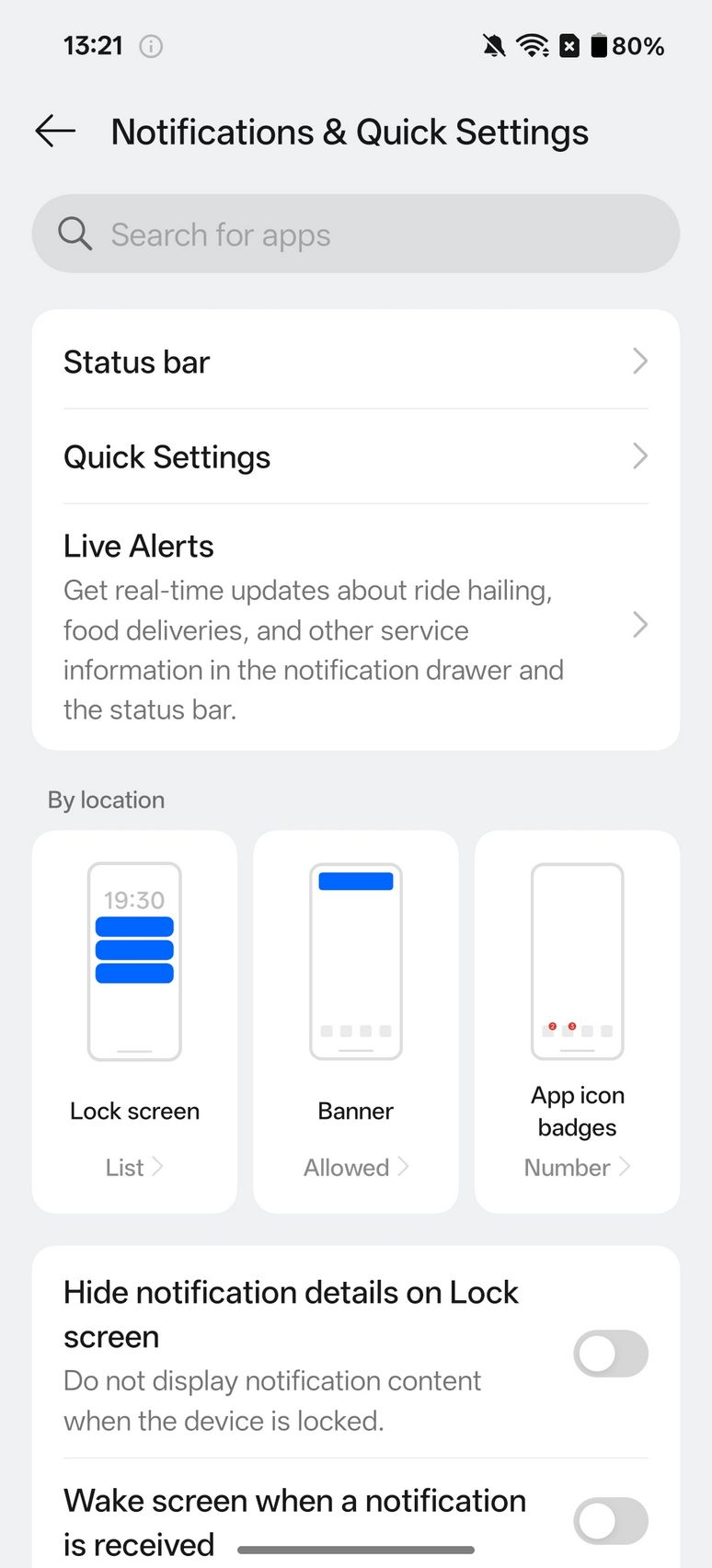
Task: Open Banner notification settings card
Action: [x=356, y=1021]
